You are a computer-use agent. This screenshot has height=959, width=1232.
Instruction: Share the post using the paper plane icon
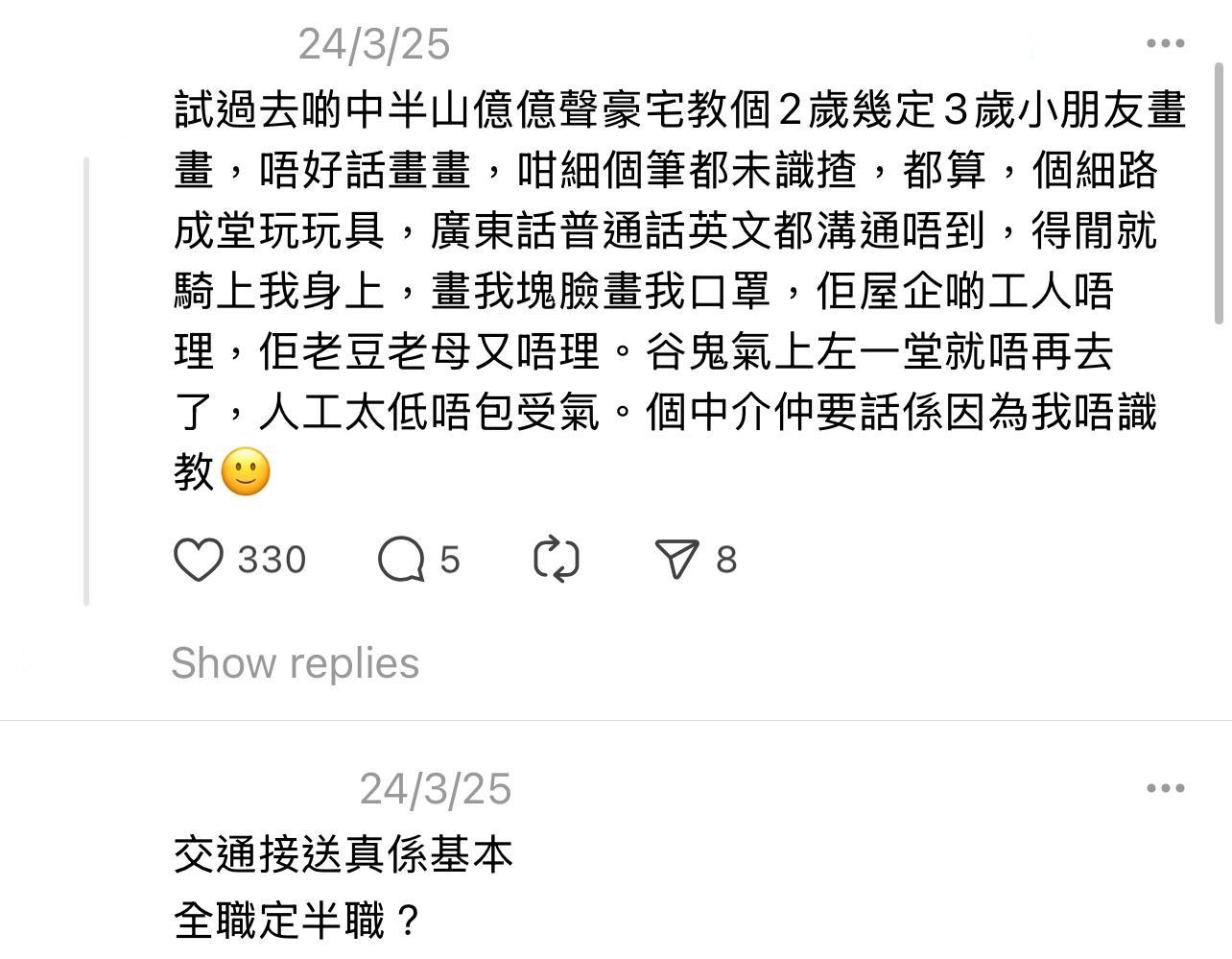(x=676, y=560)
